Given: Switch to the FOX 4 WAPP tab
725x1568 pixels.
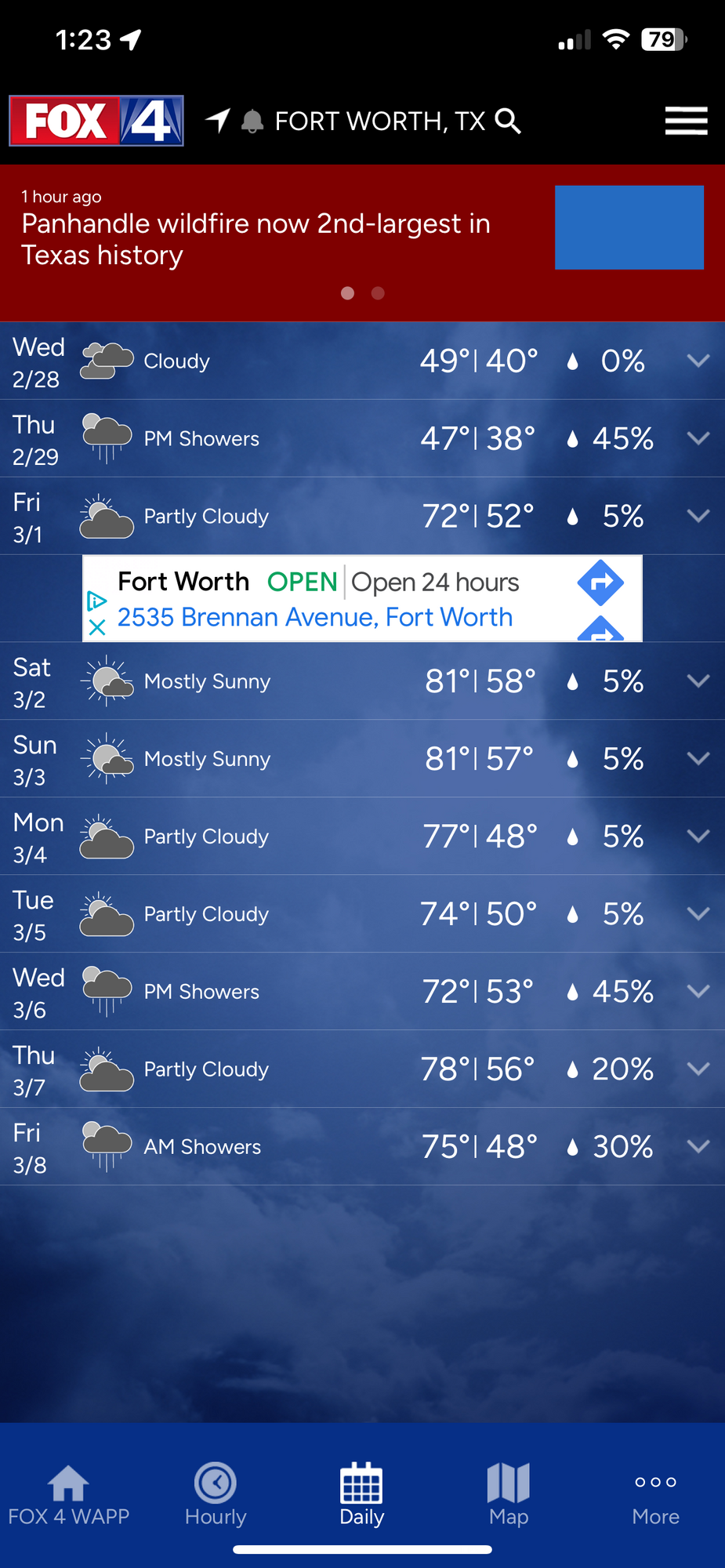Looking at the screenshot, I should click(68, 1494).
